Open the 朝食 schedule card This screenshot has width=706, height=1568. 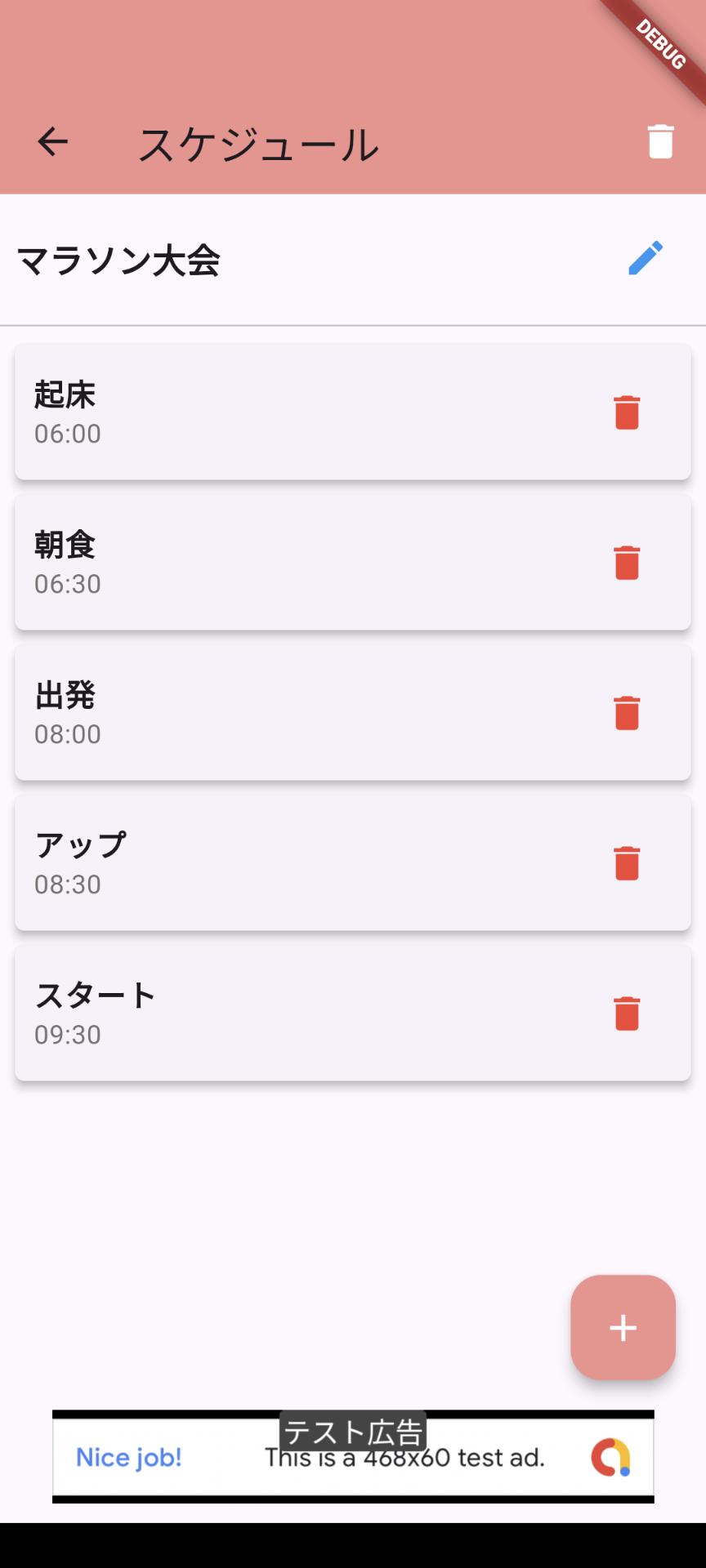353,562
